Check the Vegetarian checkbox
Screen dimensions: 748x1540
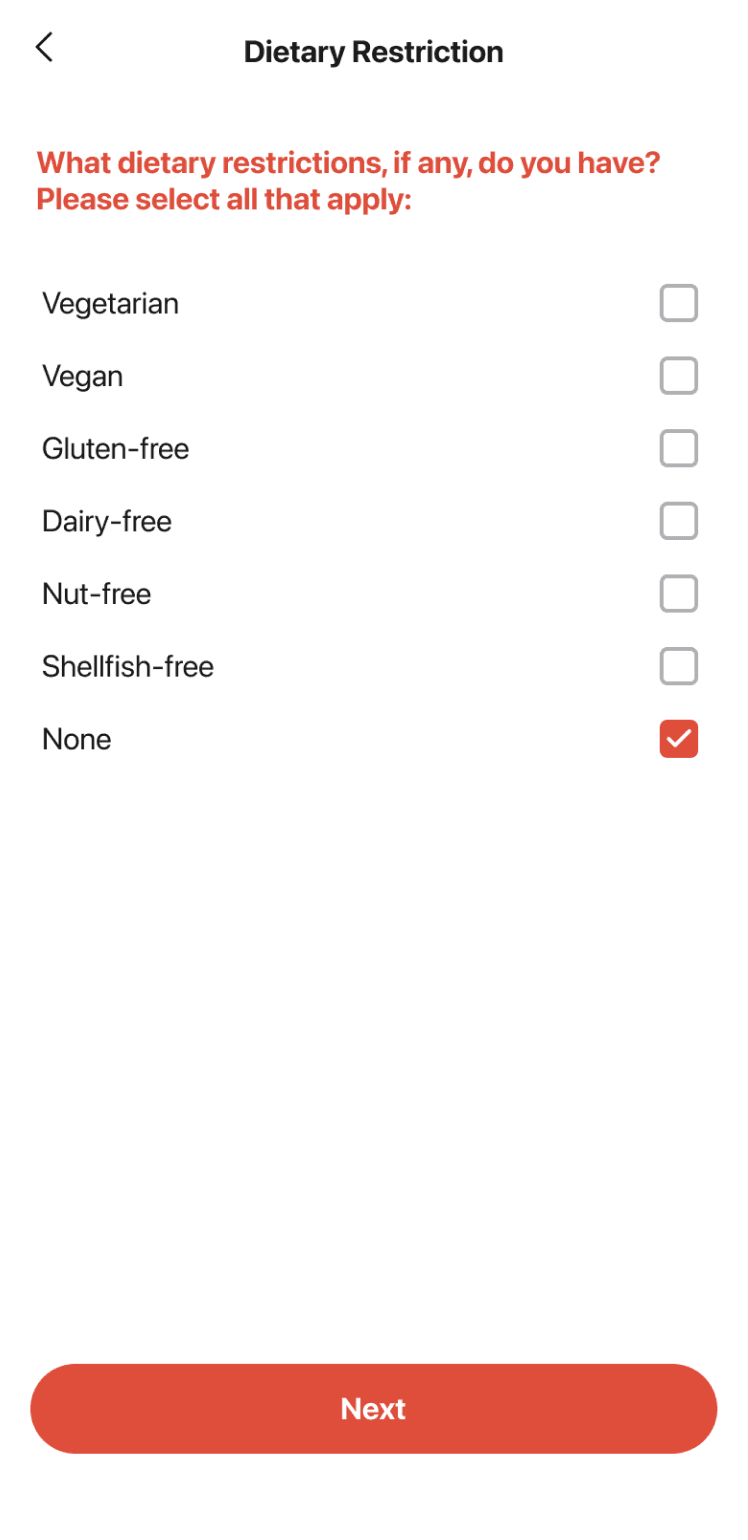click(678, 303)
